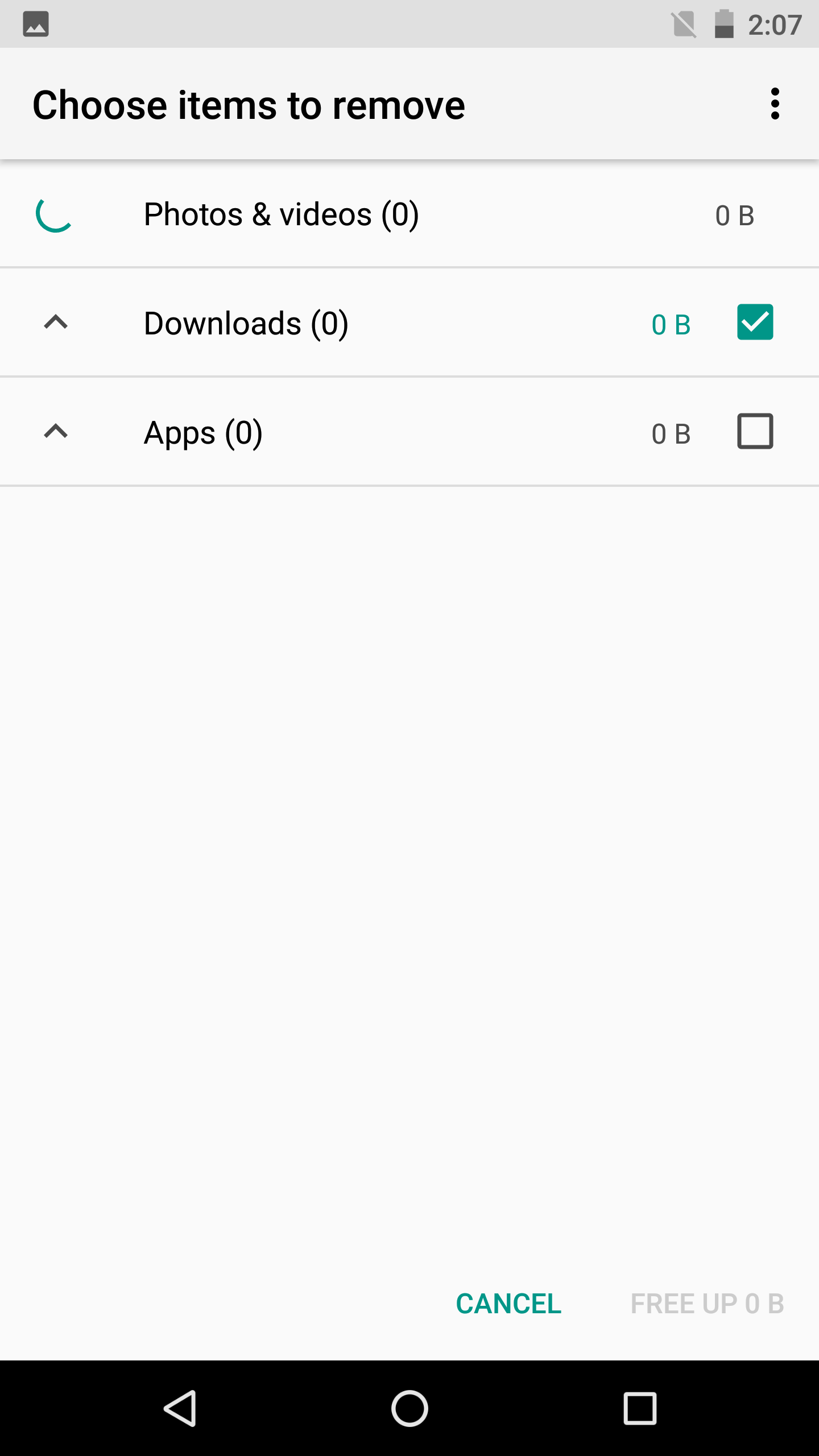This screenshot has height=1456, width=819.
Task: Go back with the system back button
Action: click(x=180, y=1408)
